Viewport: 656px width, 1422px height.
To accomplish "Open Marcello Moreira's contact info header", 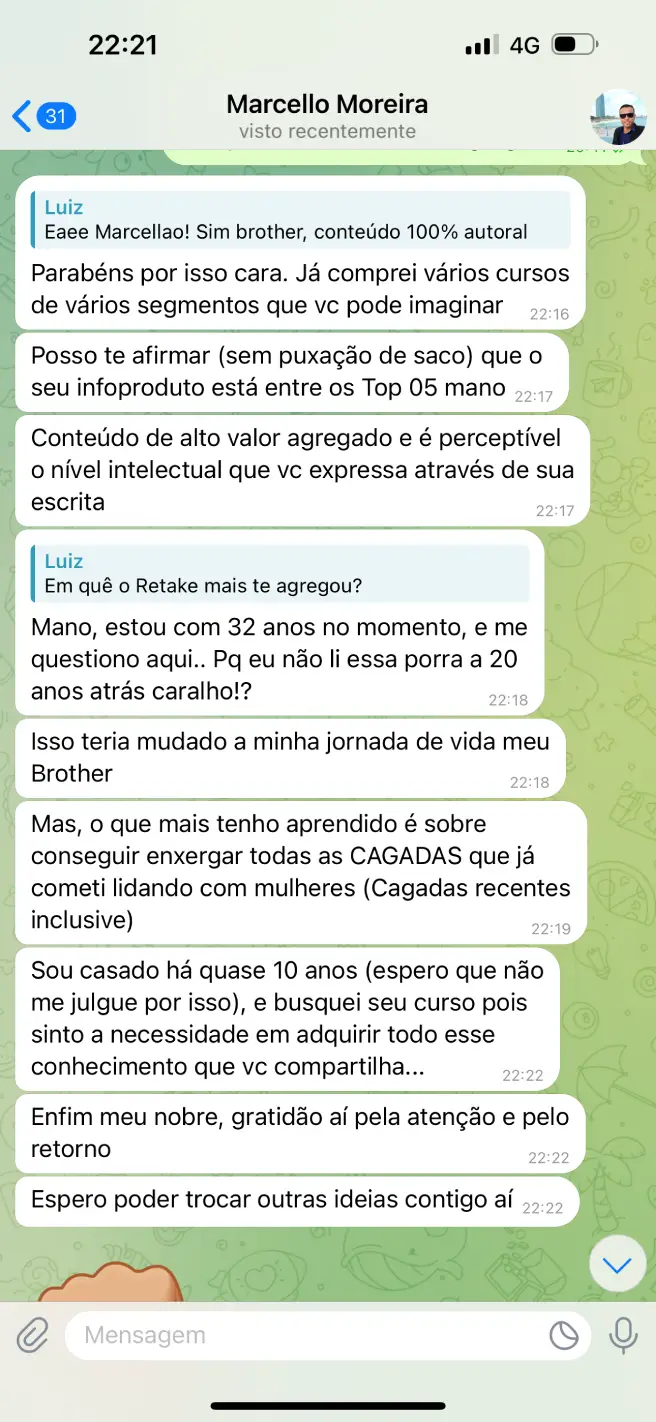I will [327, 117].
